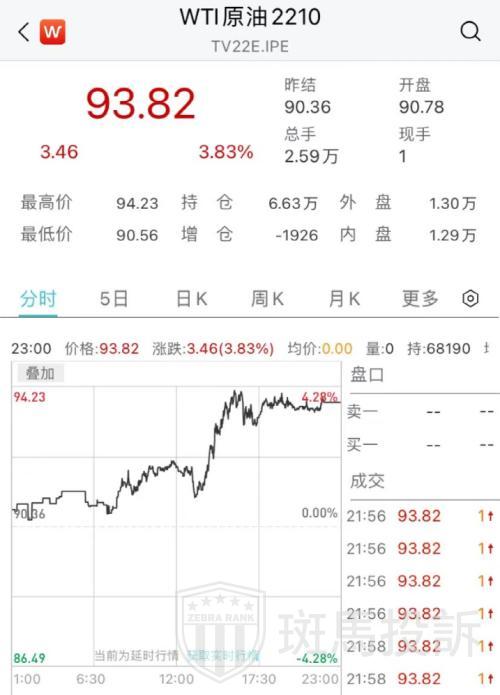This screenshot has height=695, width=500.
Task: Switch to the 月K tab
Action: (x=344, y=298)
